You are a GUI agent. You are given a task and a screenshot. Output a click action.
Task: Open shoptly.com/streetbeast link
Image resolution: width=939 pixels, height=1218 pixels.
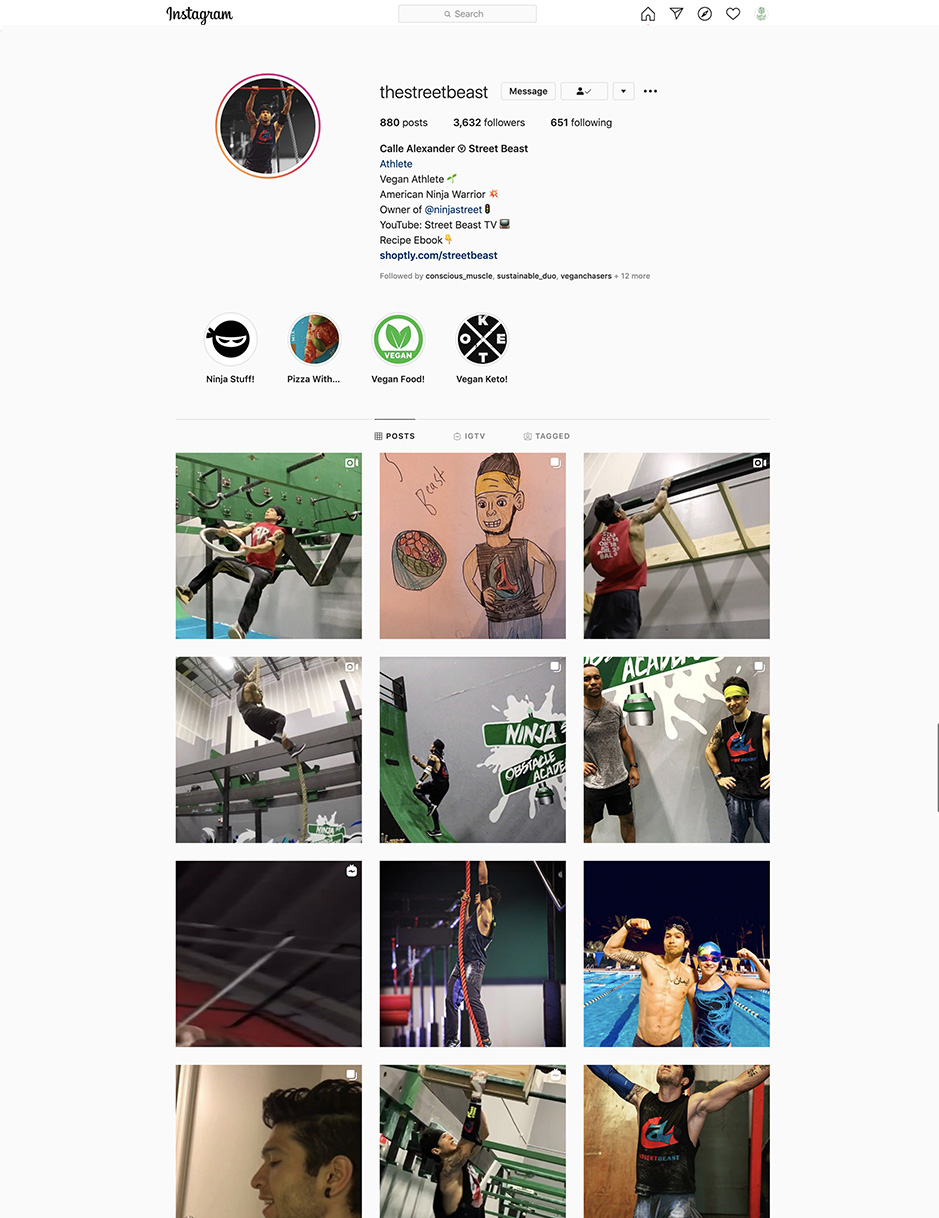438,256
